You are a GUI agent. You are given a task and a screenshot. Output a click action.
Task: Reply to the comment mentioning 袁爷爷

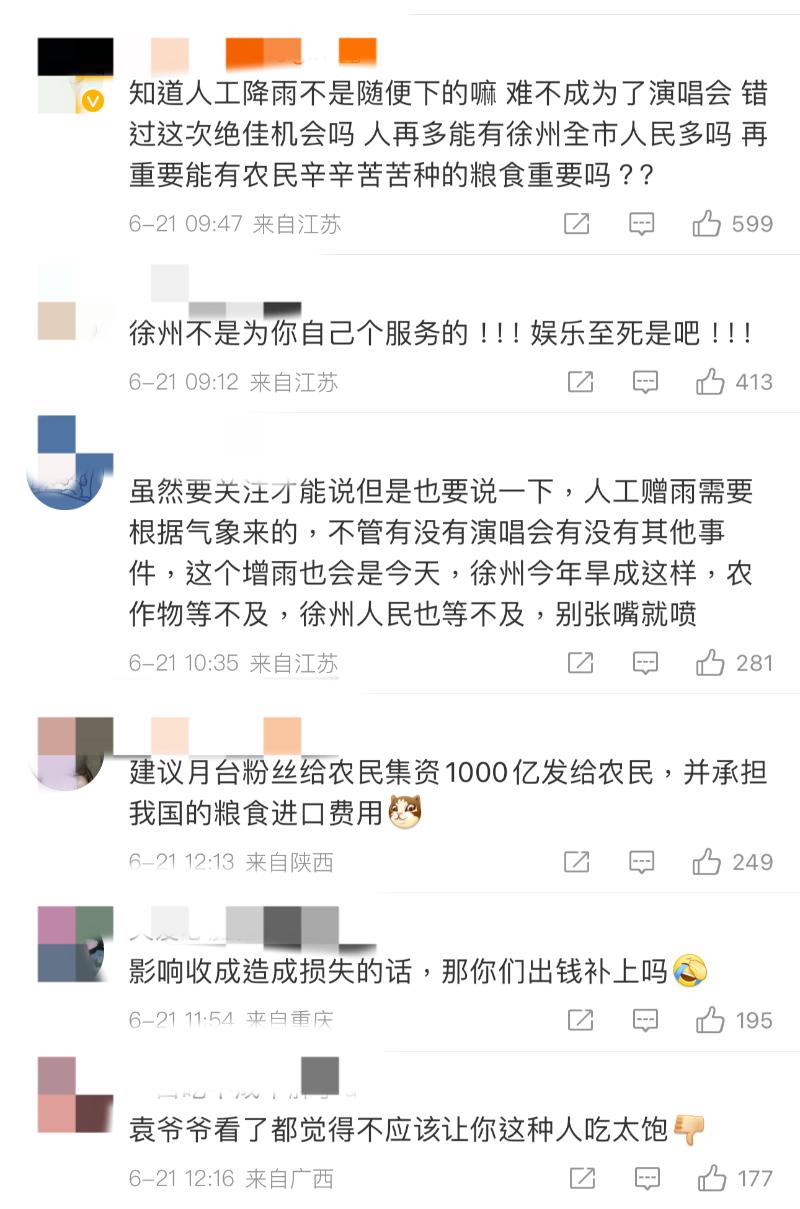coord(647,1179)
